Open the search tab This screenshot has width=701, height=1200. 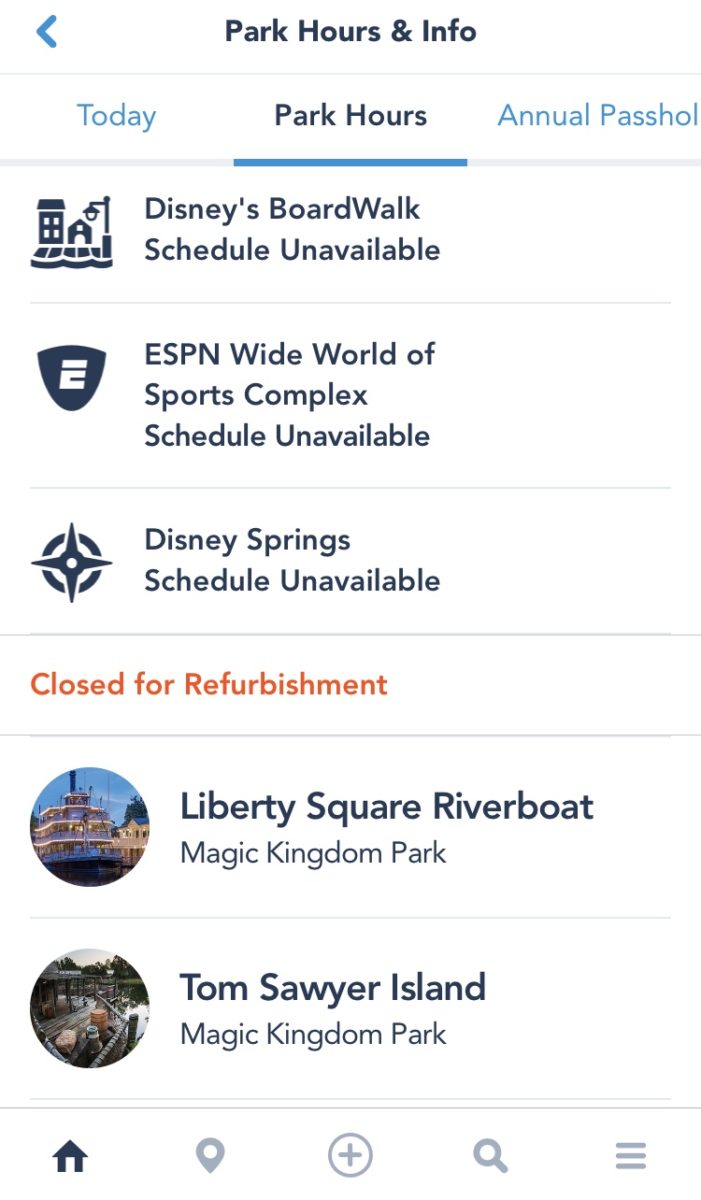coord(490,1157)
